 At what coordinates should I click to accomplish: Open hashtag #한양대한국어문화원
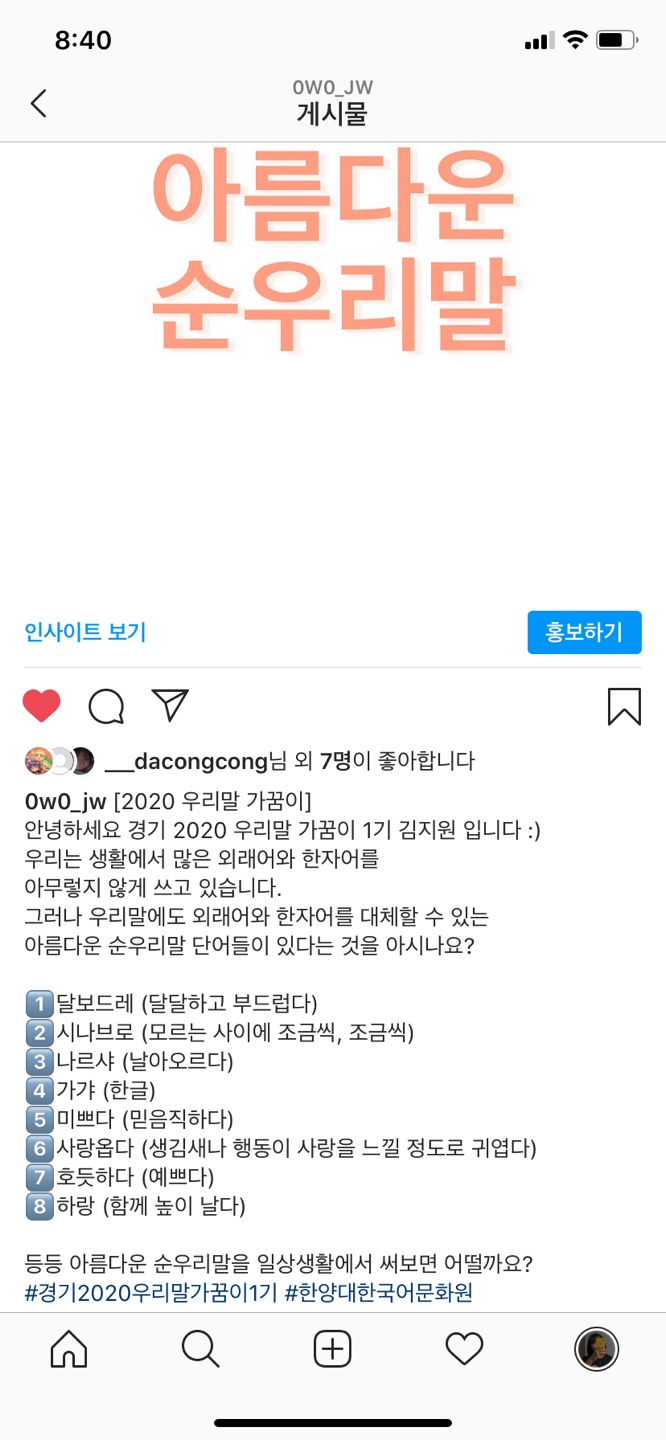pyautogui.click(x=379, y=1293)
